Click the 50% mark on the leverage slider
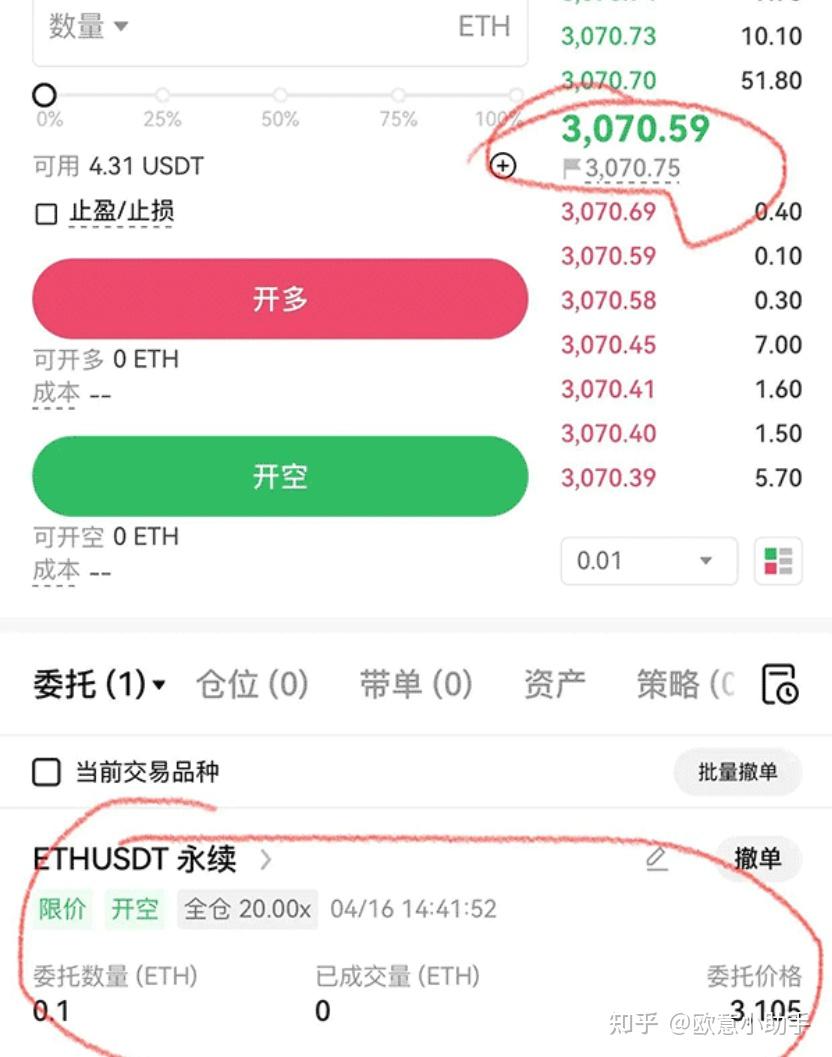832x1057 pixels. [279, 95]
